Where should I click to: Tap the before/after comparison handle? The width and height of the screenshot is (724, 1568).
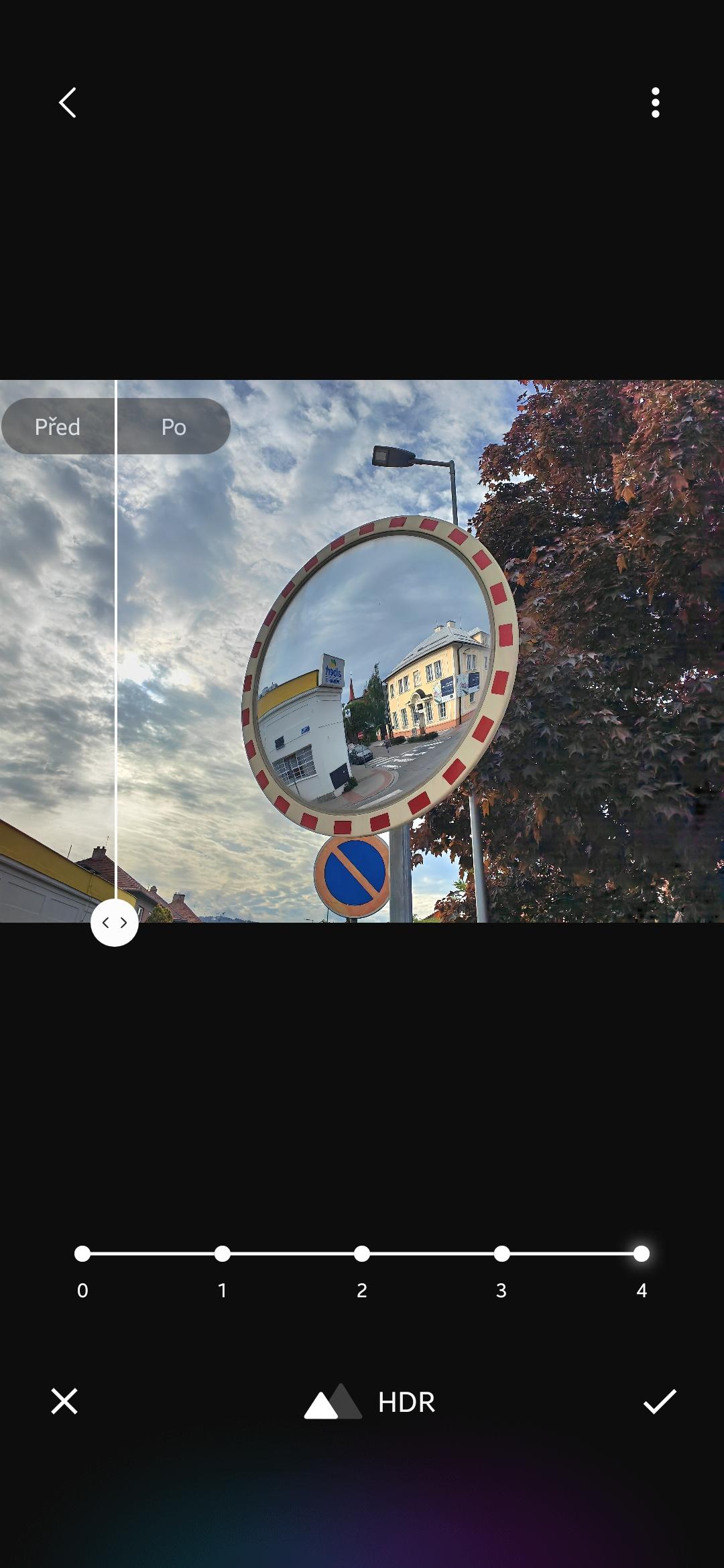(115, 923)
